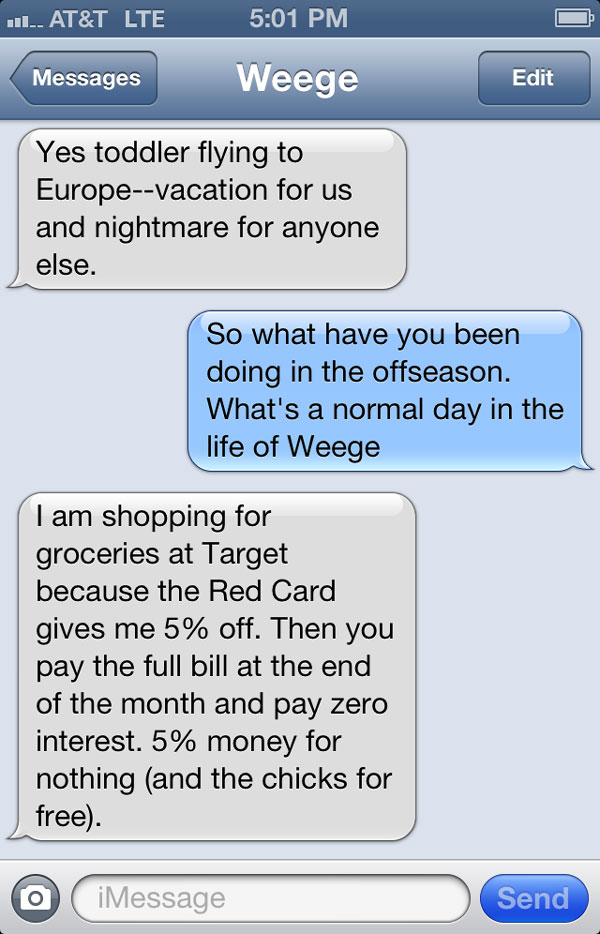Screen dimensions: 600x934
Task: Focus the iMessage text field
Action: (270, 897)
